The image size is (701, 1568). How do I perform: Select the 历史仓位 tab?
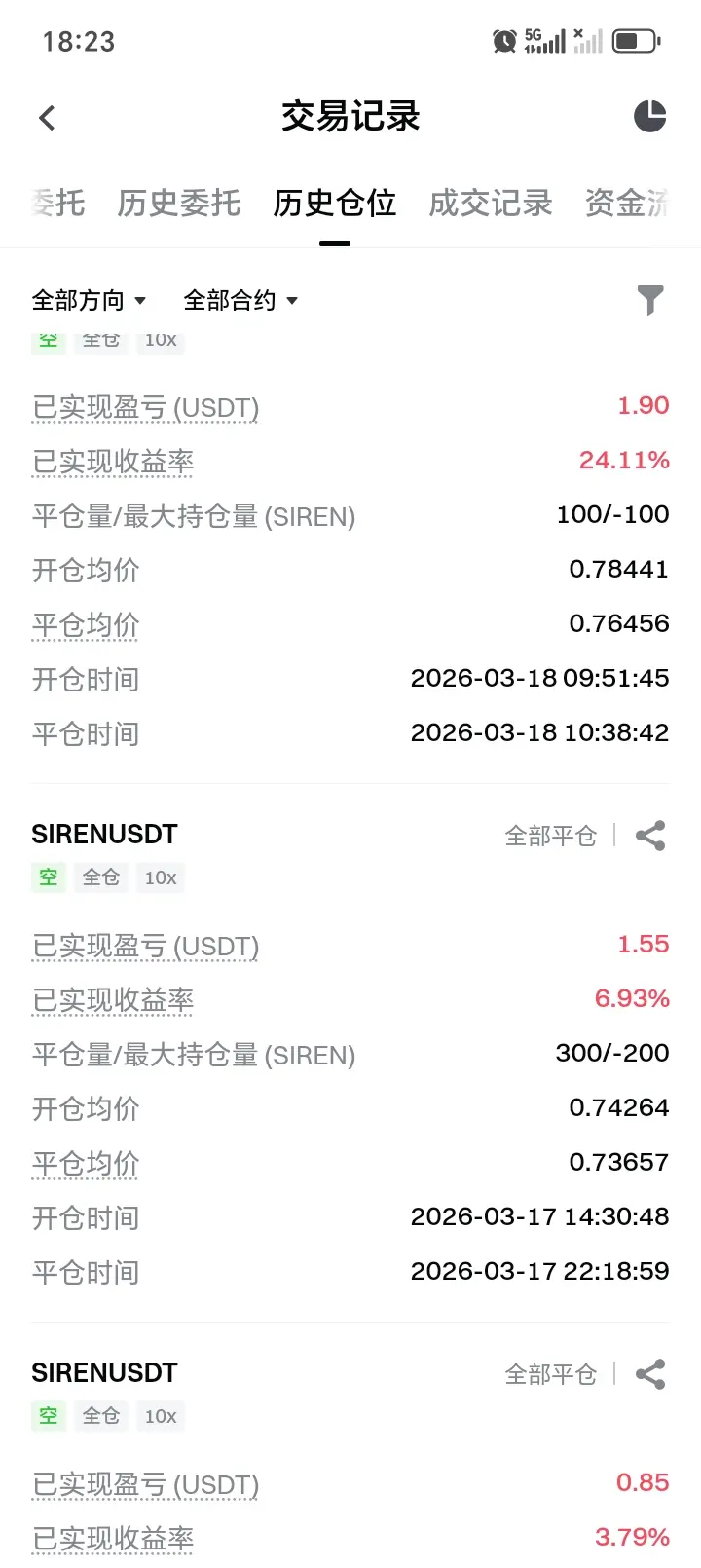pyautogui.click(x=334, y=203)
